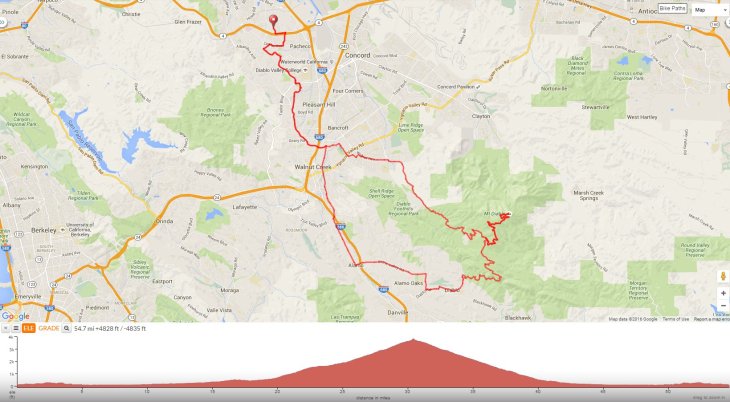730x402 pixels.
Task: Switch elevation graph to ELE
Action: click(x=29, y=328)
